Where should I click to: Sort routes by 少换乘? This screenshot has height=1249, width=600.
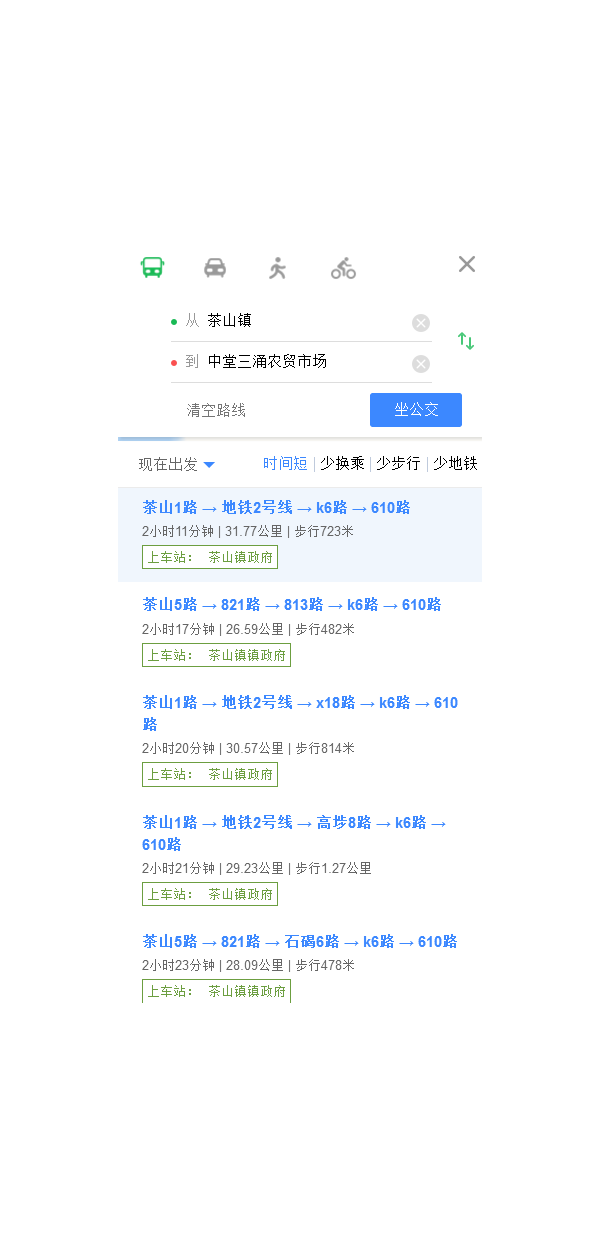click(x=342, y=464)
